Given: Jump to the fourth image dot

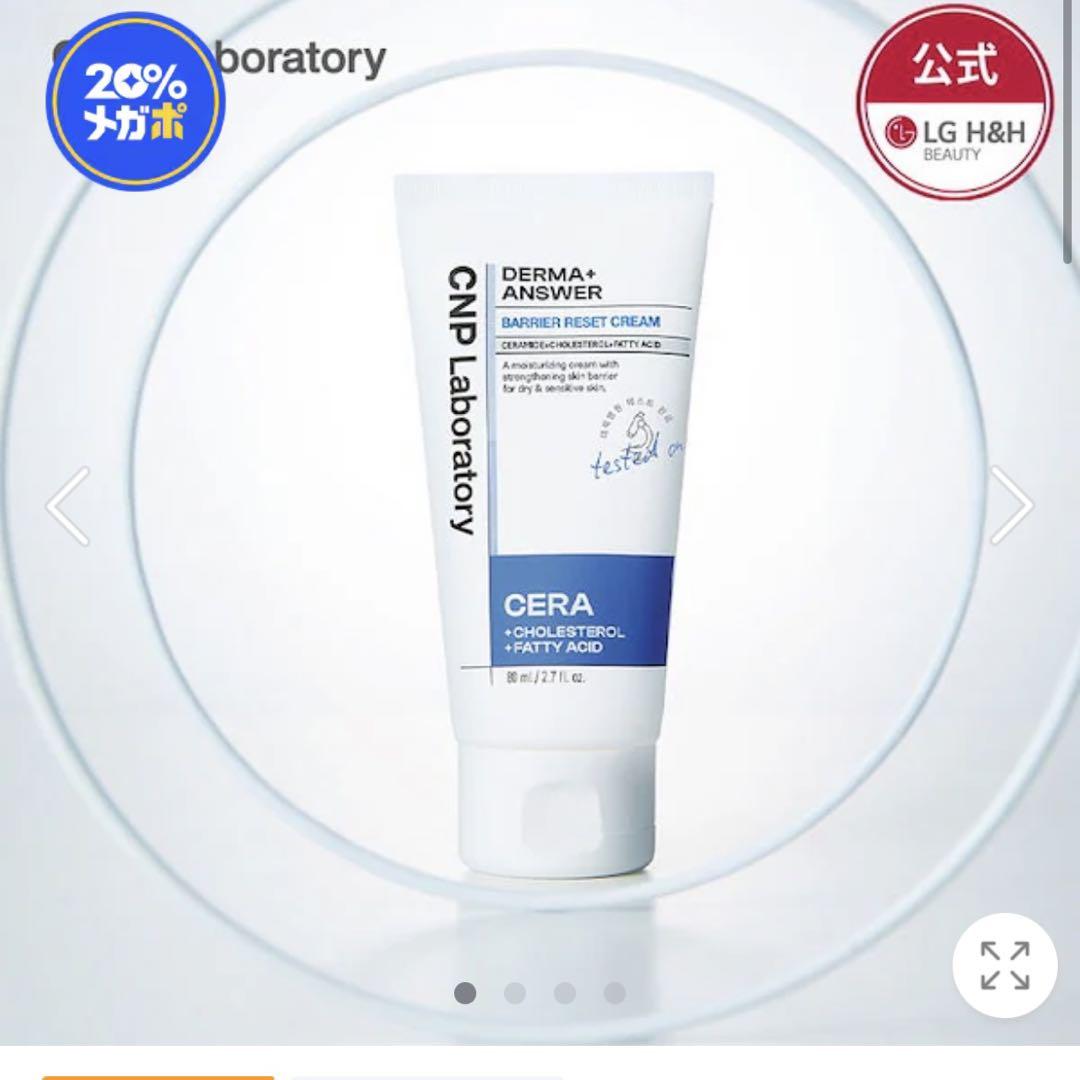Looking at the screenshot, I should tap(615, 993).
